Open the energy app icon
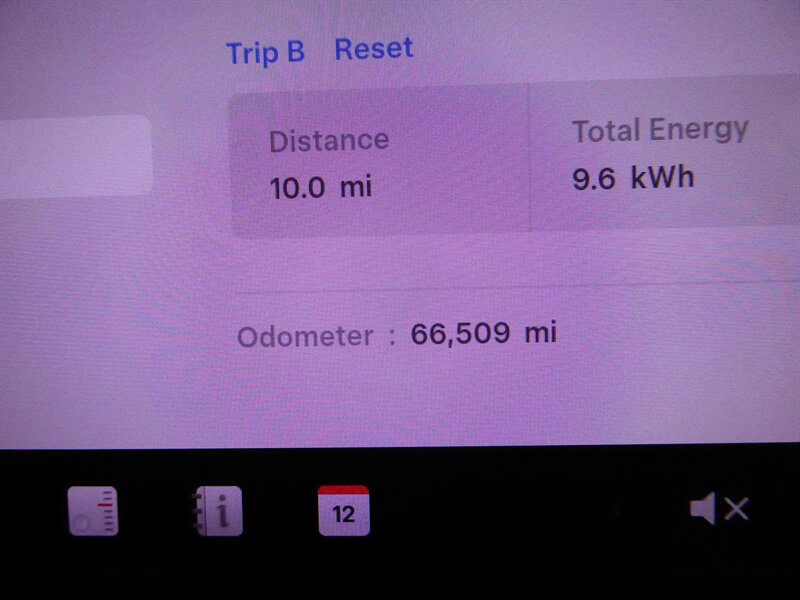 [x=93, y=511]
